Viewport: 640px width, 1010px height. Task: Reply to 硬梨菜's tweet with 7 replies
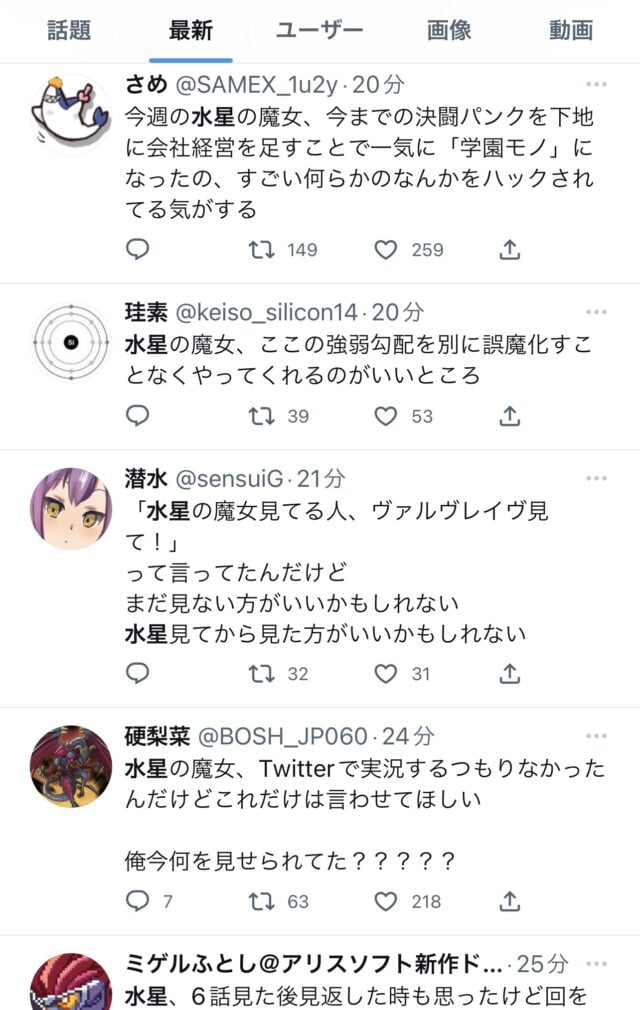[x=138, y=901]
